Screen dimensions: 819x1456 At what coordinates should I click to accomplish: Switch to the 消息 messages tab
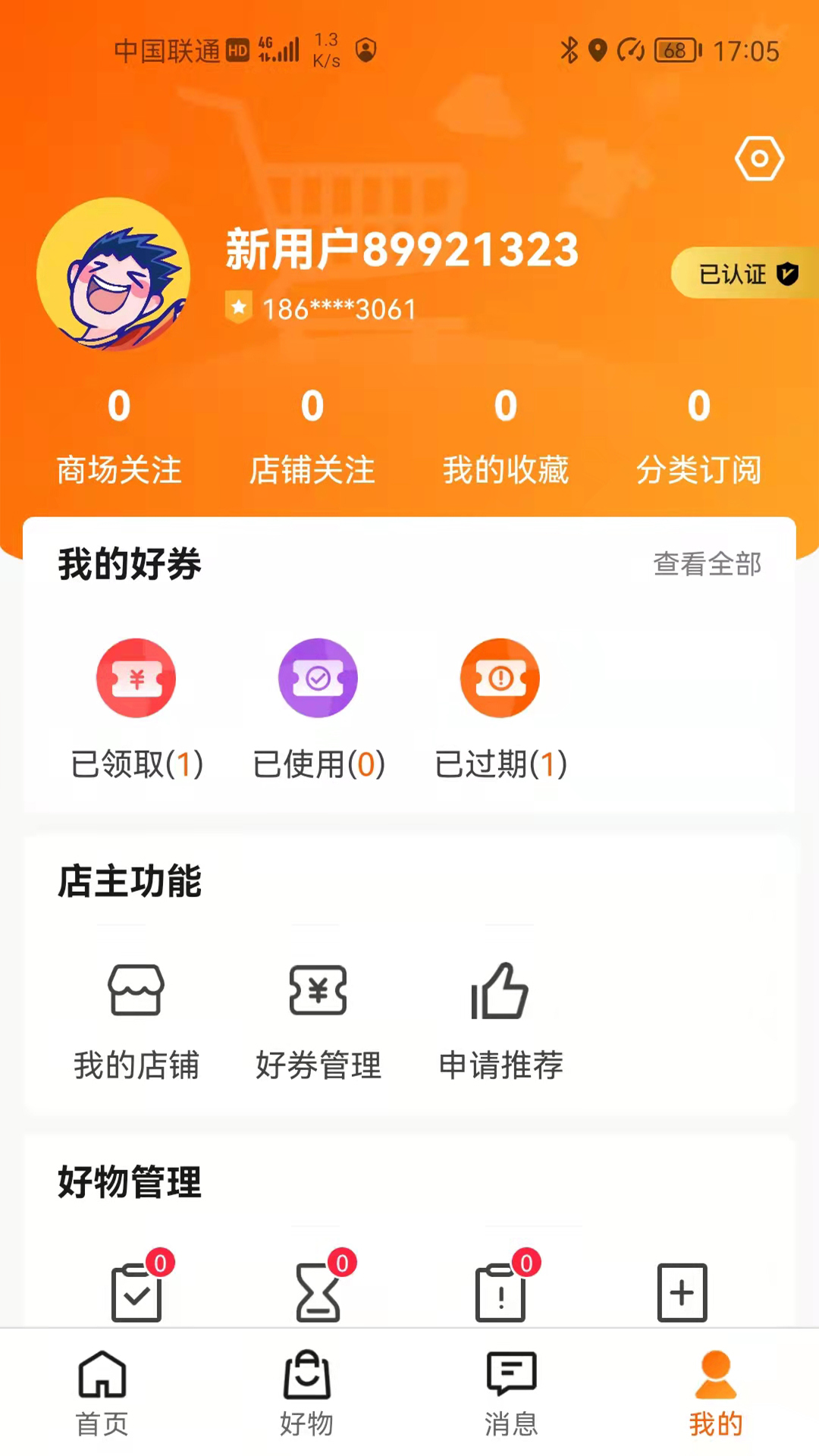click(512, 1394)
